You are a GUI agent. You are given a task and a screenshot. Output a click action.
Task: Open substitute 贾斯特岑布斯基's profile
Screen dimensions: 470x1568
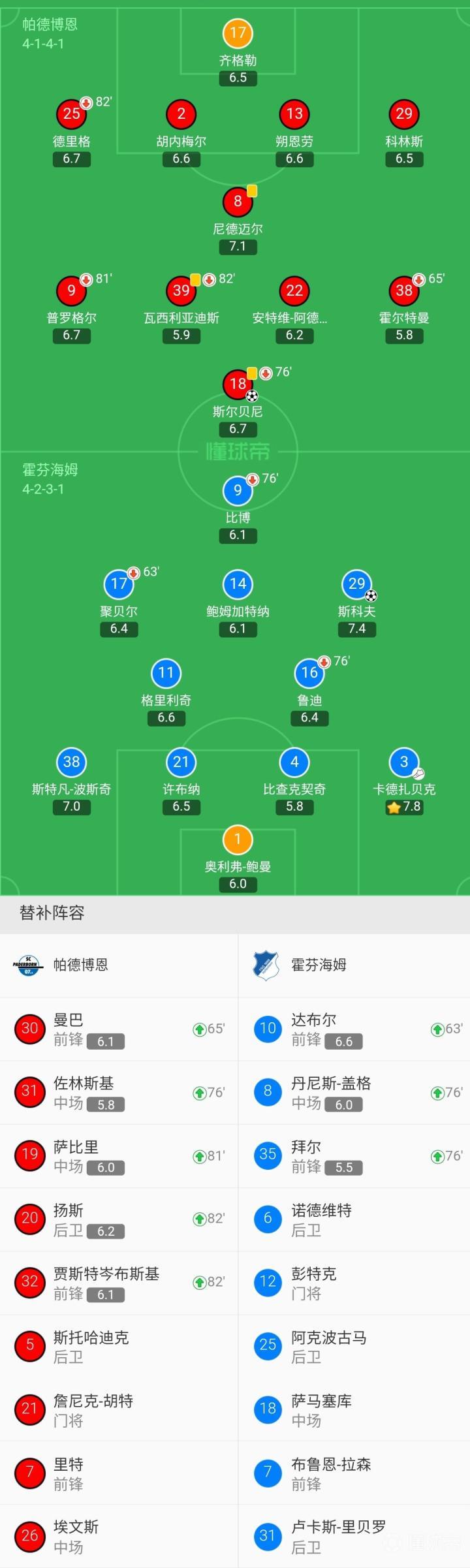click(x=119, y=1283)
